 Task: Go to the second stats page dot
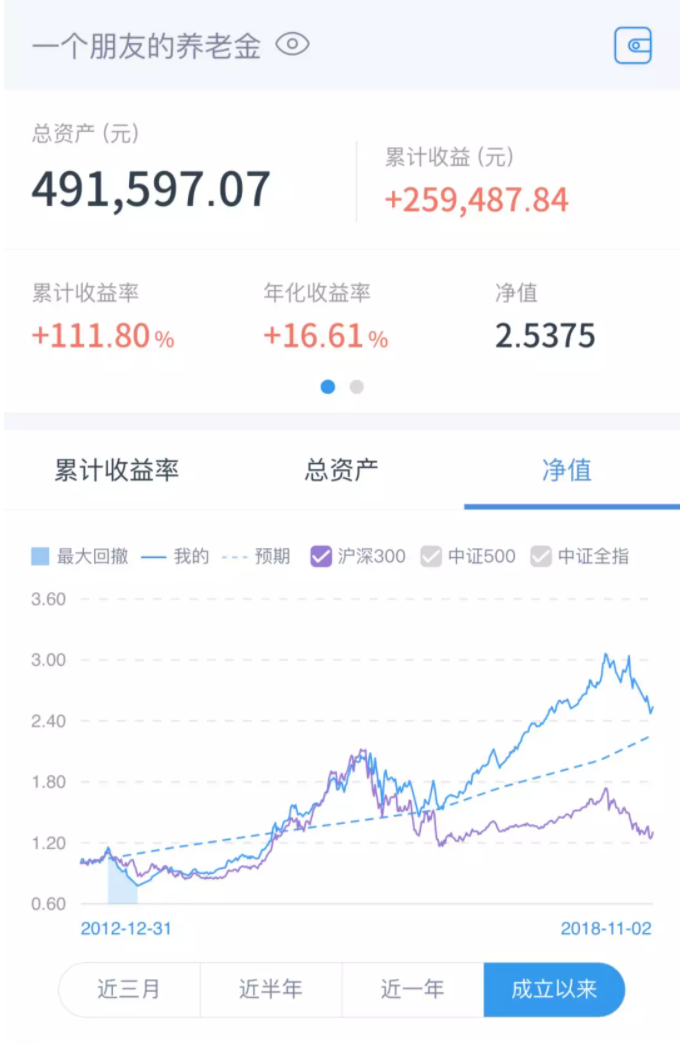coord(357,387)
